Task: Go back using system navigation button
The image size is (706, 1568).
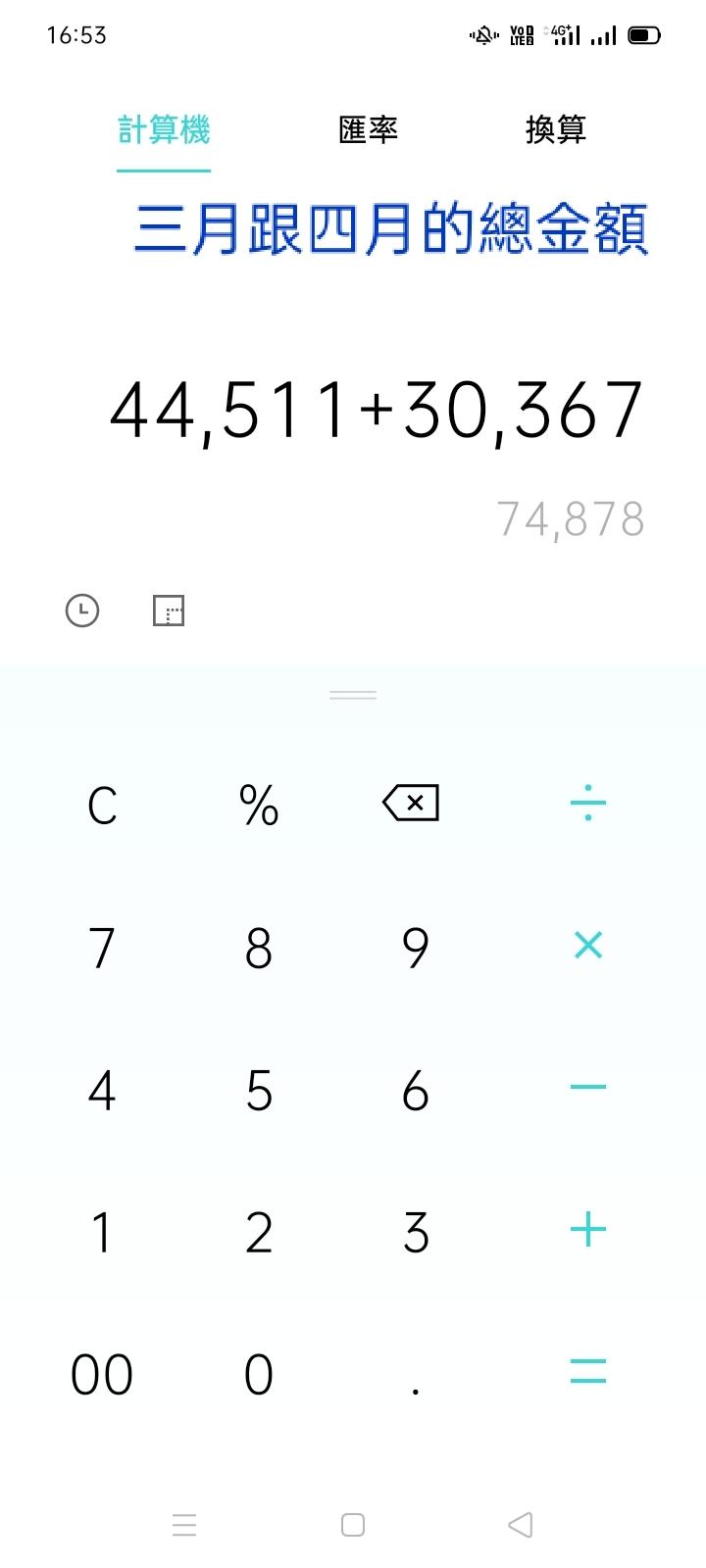Action: pos(521,1524)
